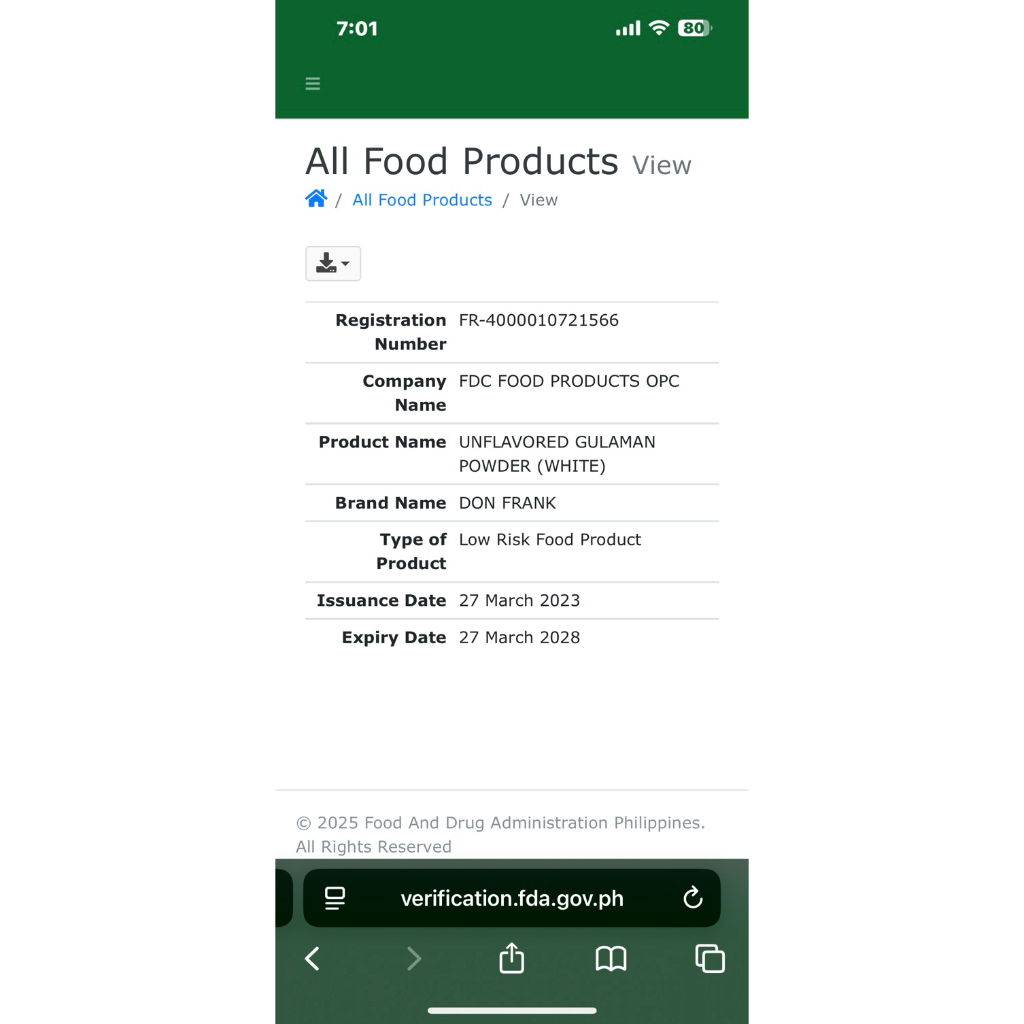
Task: Open the All Food Products breadcrumb link
Action: coord(422,200)
